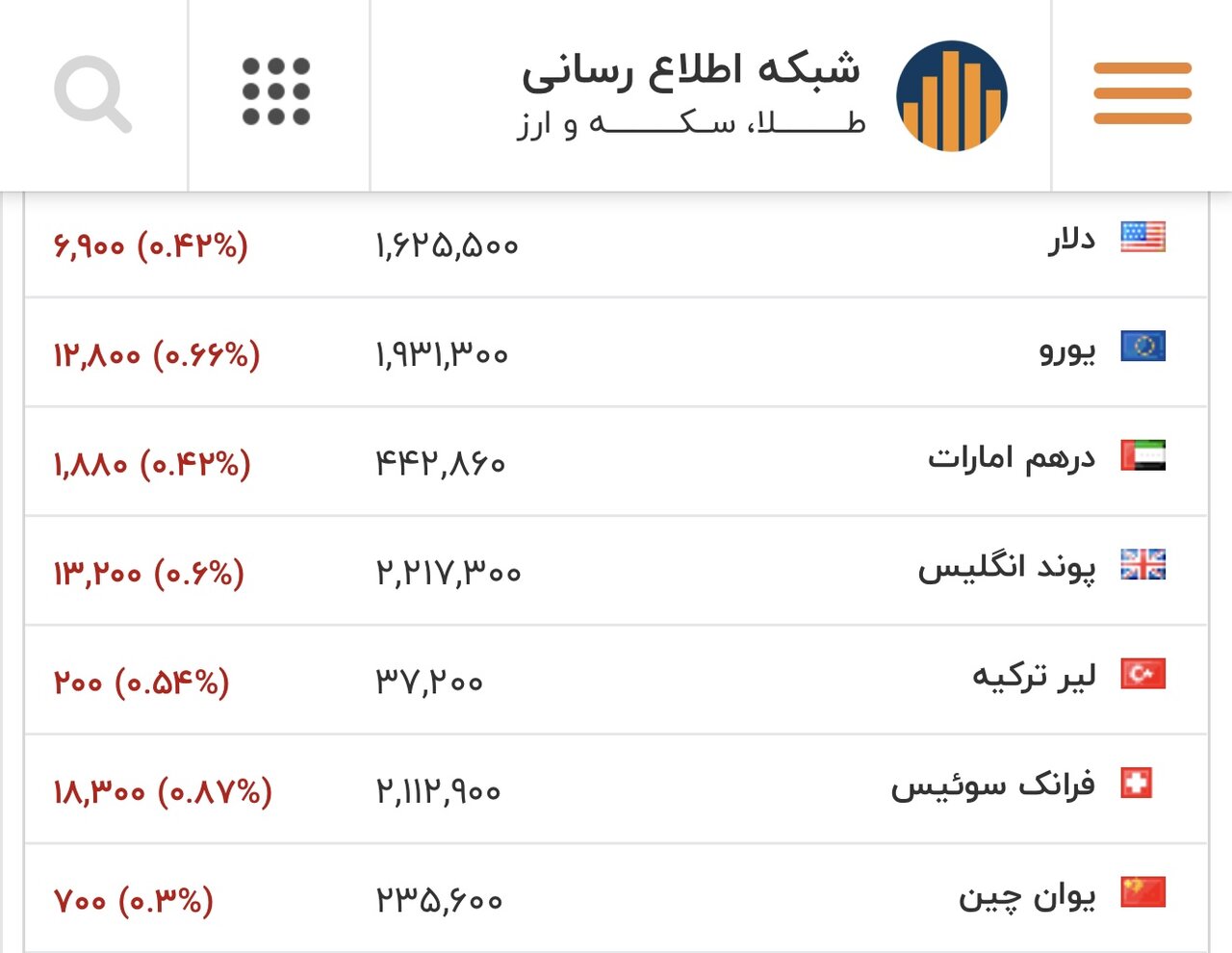Open the grid dots menu
This screenshot has height=953, width=1232.
[x=276, y=92]
